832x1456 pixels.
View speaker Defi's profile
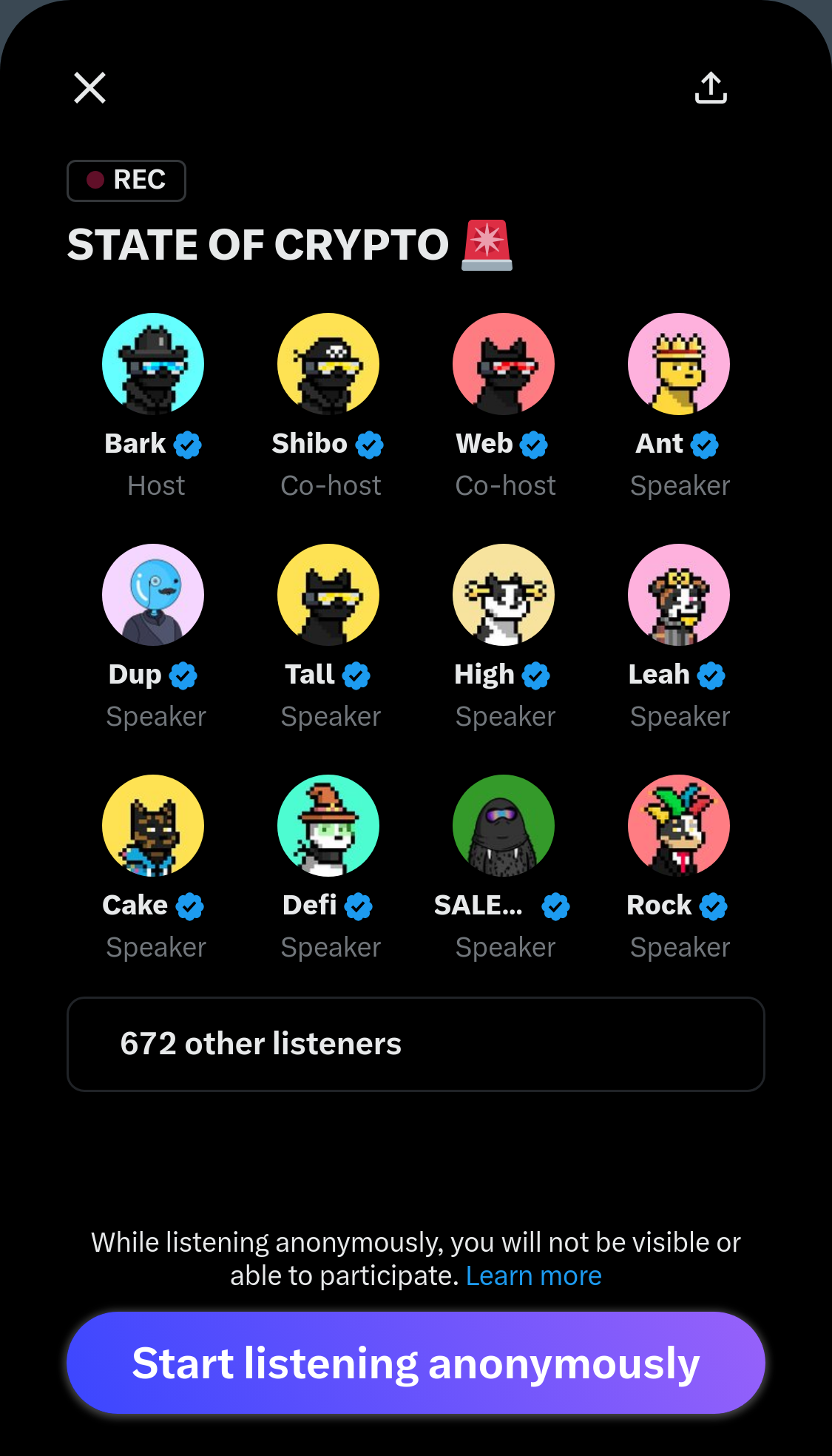tap(328, 826)
